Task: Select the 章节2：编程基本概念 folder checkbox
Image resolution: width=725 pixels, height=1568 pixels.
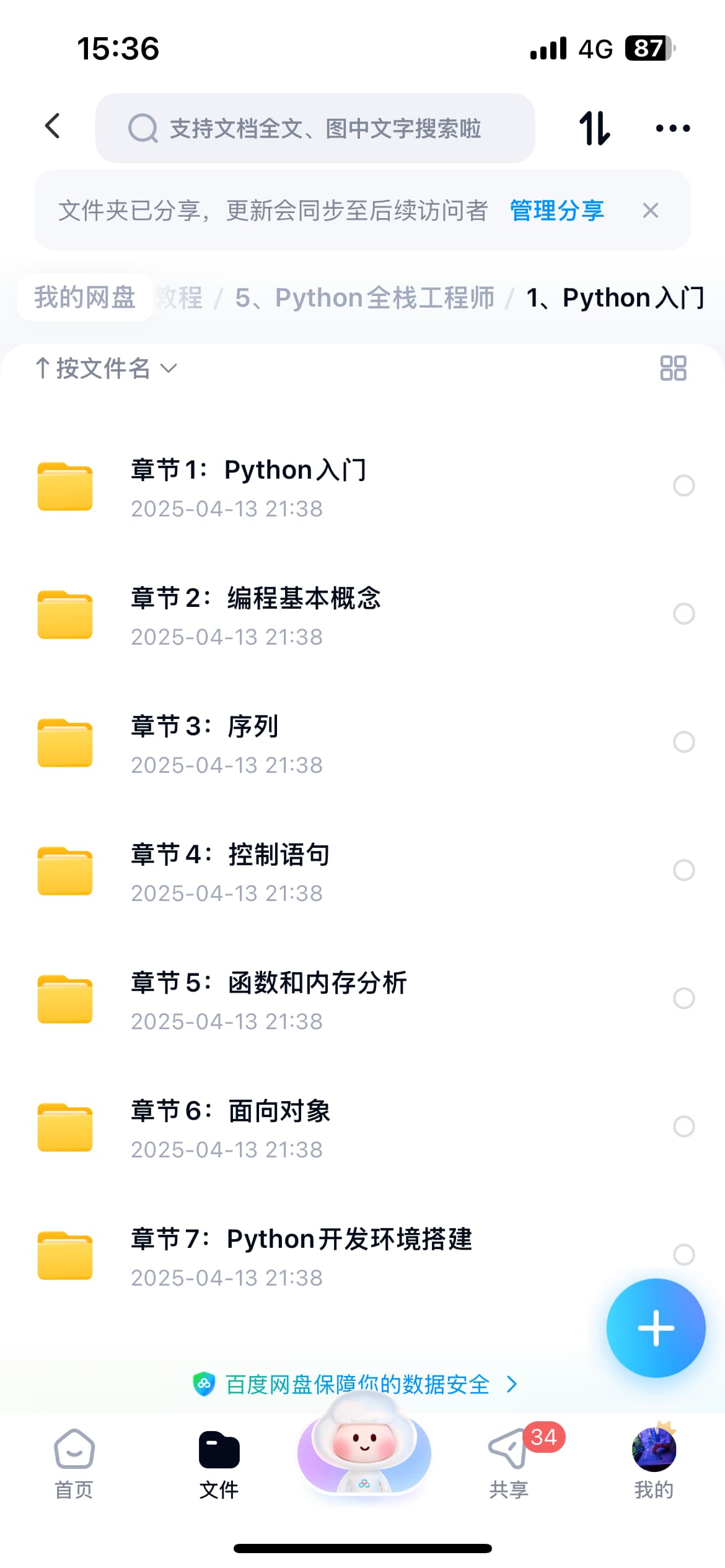Action: point(683,614)
